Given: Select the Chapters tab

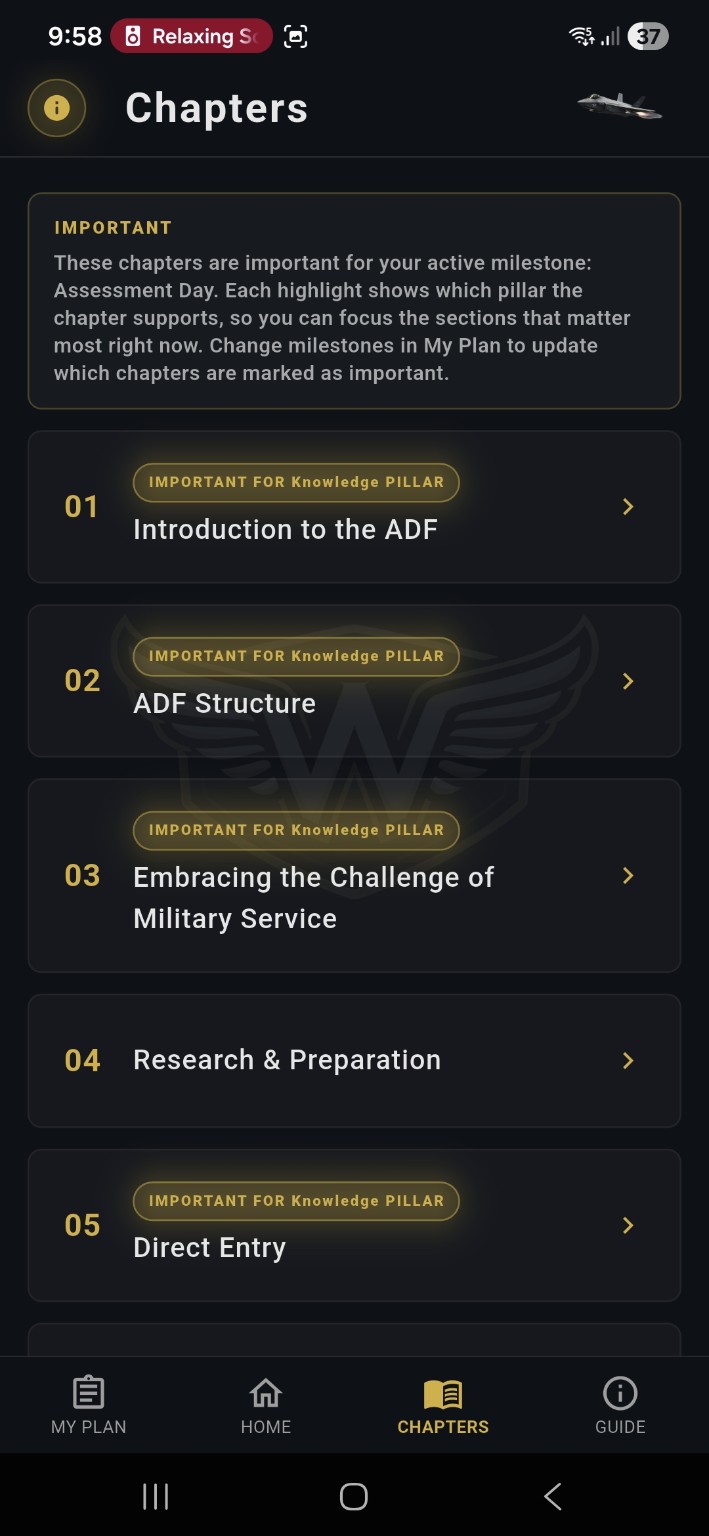Looking at the screenshot, I should pos(443,1405).
